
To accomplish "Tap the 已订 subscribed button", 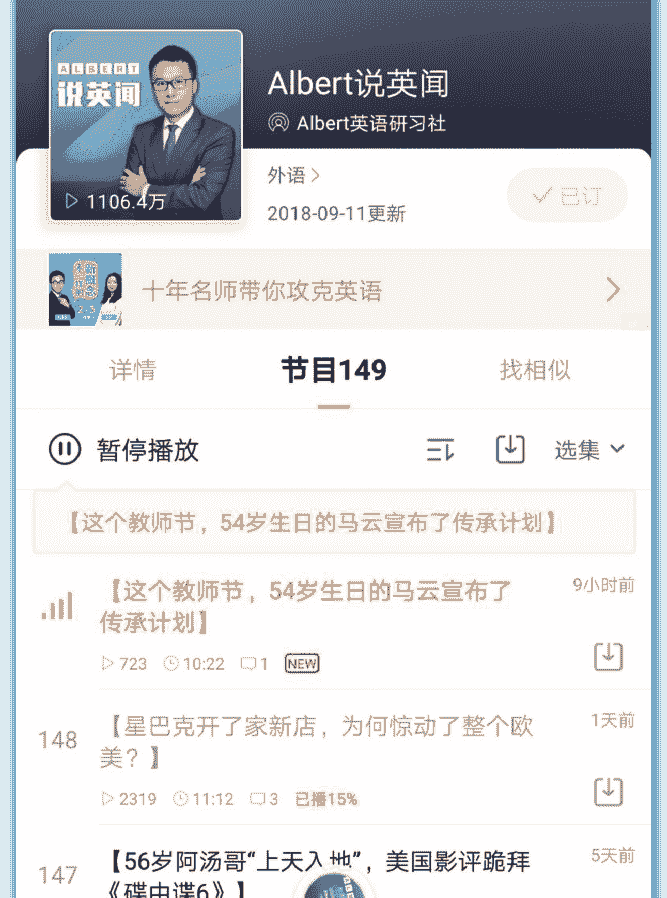I will coord(566,196).
